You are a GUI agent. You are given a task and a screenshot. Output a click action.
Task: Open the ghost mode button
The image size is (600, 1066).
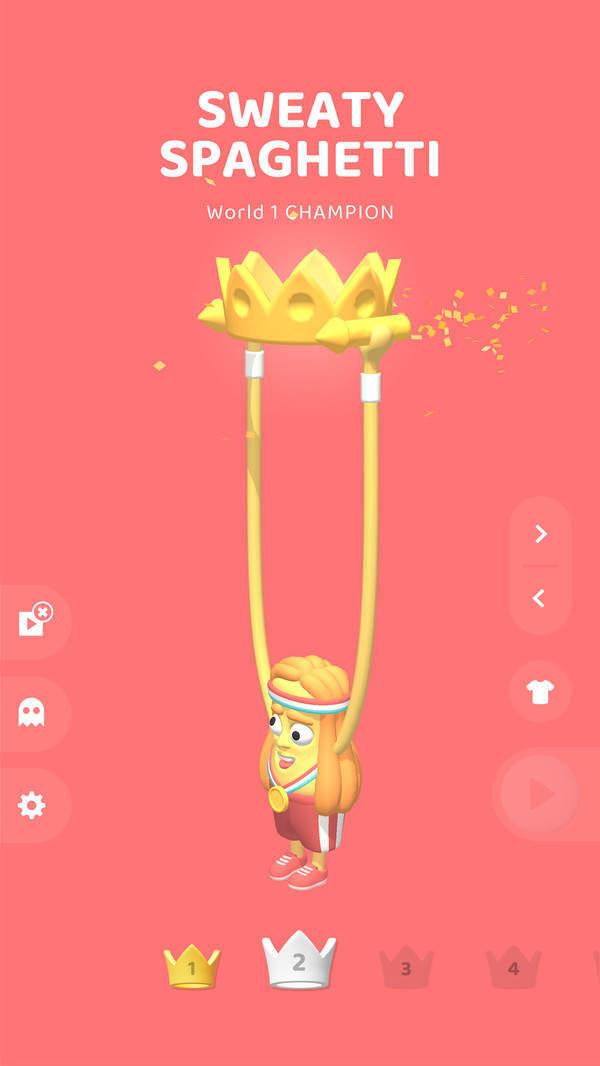(x=32, y=713)
